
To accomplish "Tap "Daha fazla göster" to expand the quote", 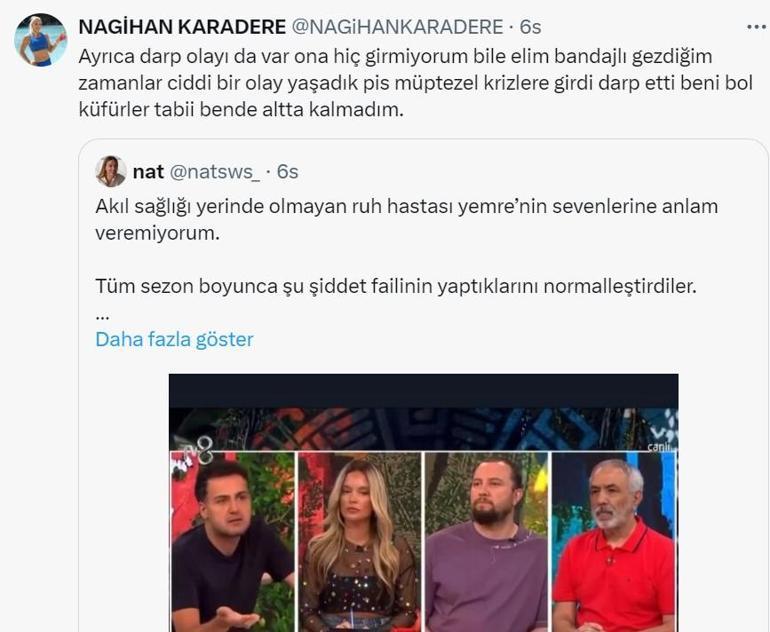I will pos(174,339).
